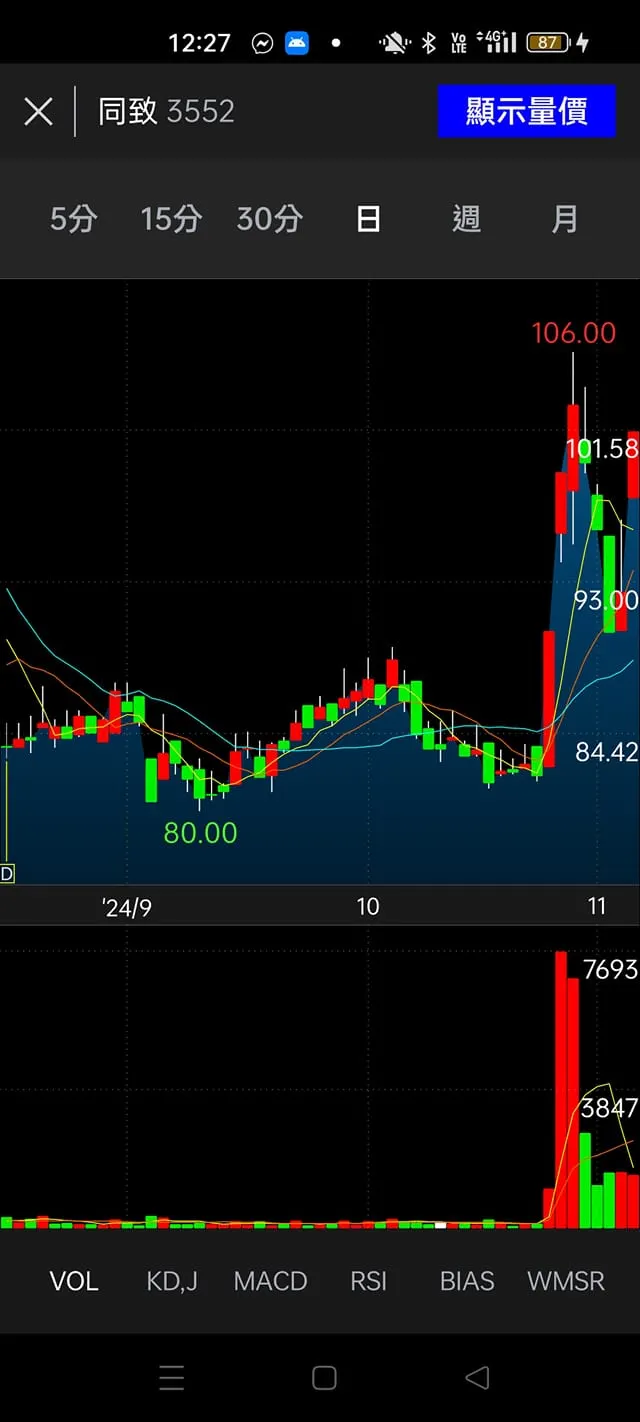Switch to the 5分 timeframe
Image resolution: width=640 pixels, height=1422 pixels.
[x=74, y=219]
